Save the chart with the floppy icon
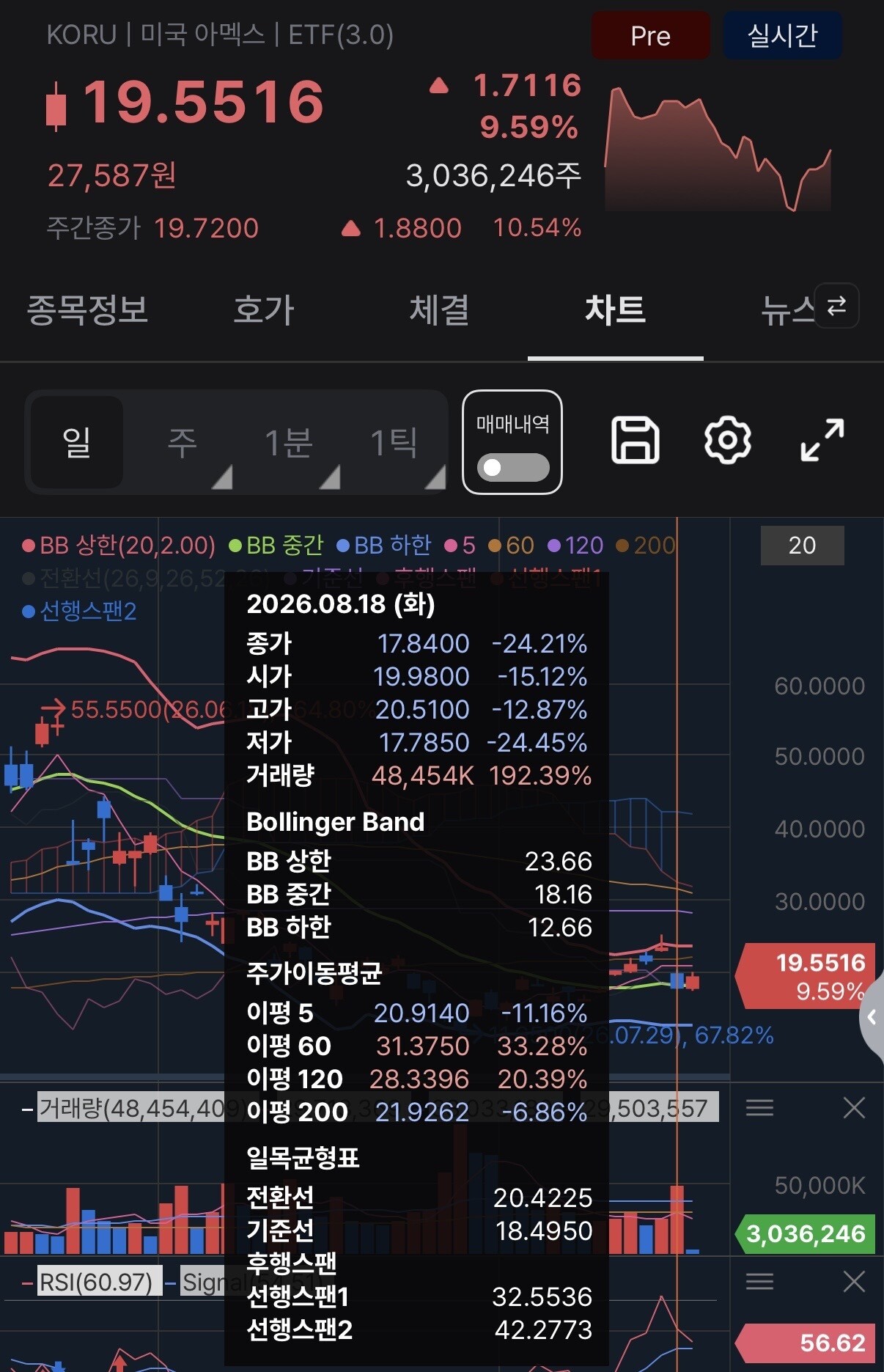 coord(635,440)
